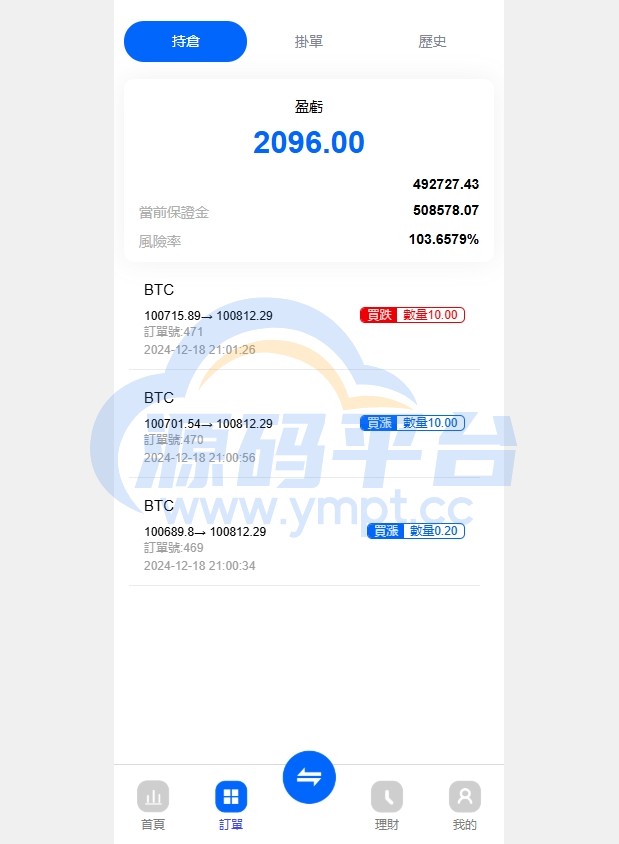This screenshot has width=619, height=844.
Task: Open the 理財 finance tab
Action: tap(387, 806)
